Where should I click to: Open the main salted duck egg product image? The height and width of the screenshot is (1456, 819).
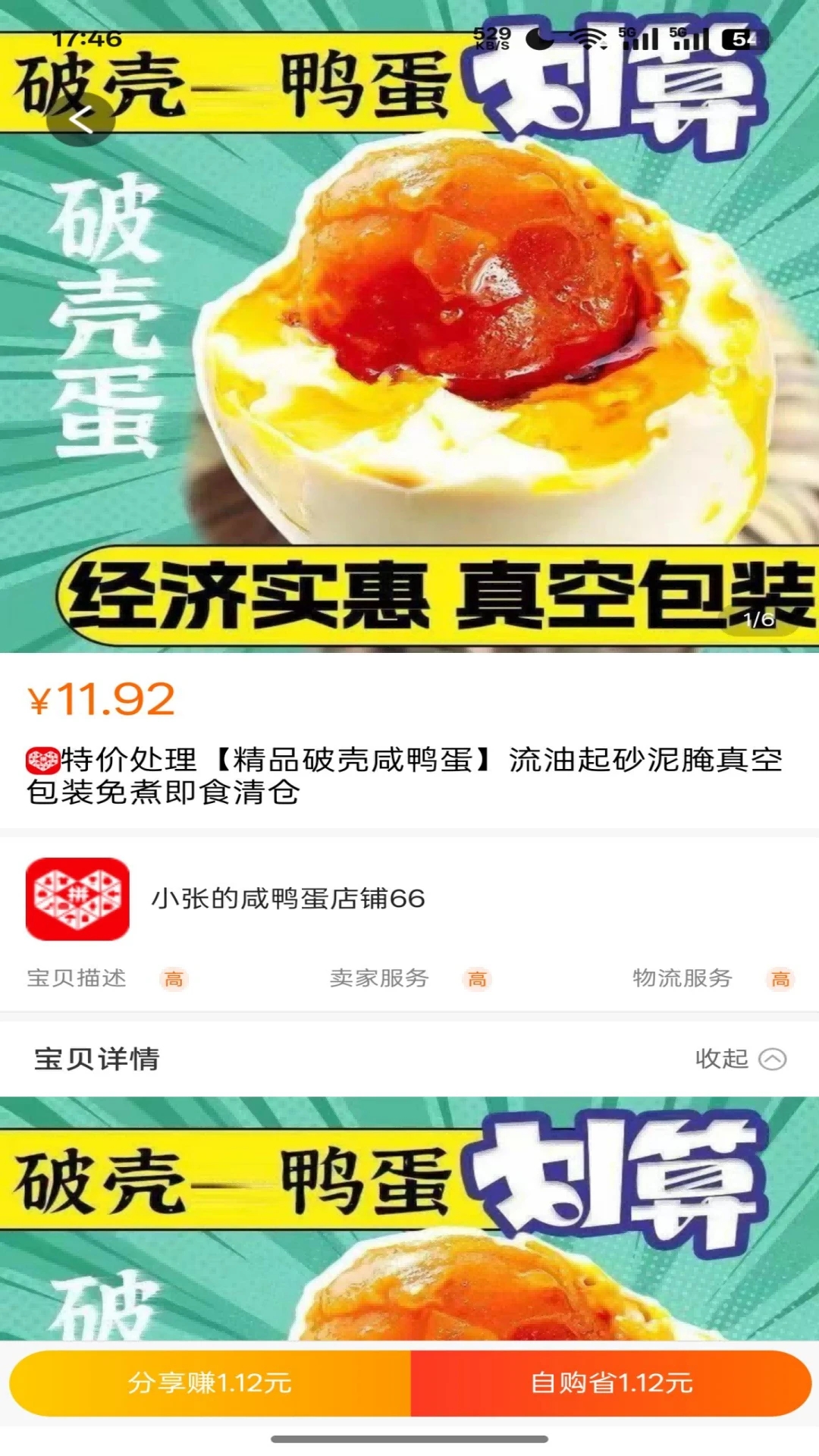409,341
